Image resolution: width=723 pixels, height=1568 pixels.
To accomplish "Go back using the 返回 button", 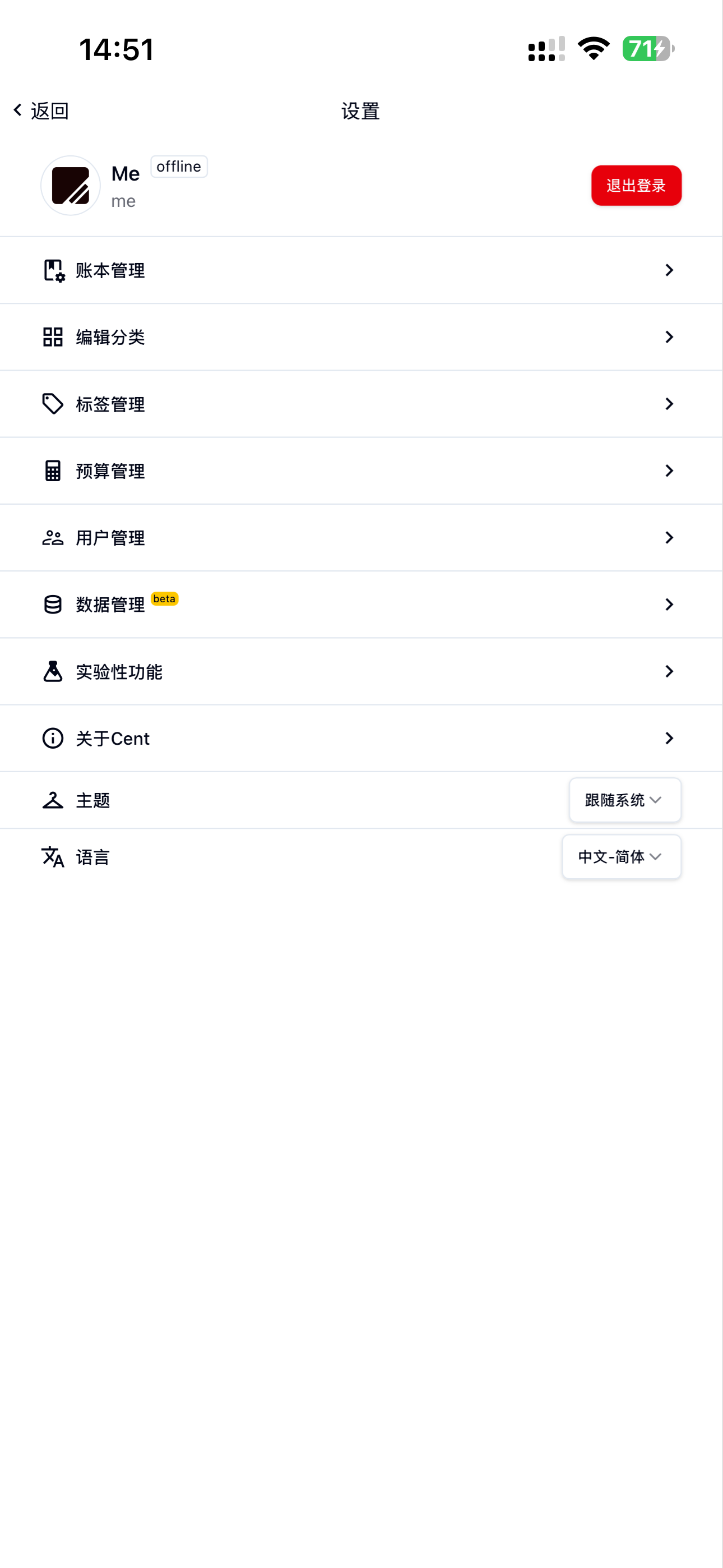I will click(41, 111).
